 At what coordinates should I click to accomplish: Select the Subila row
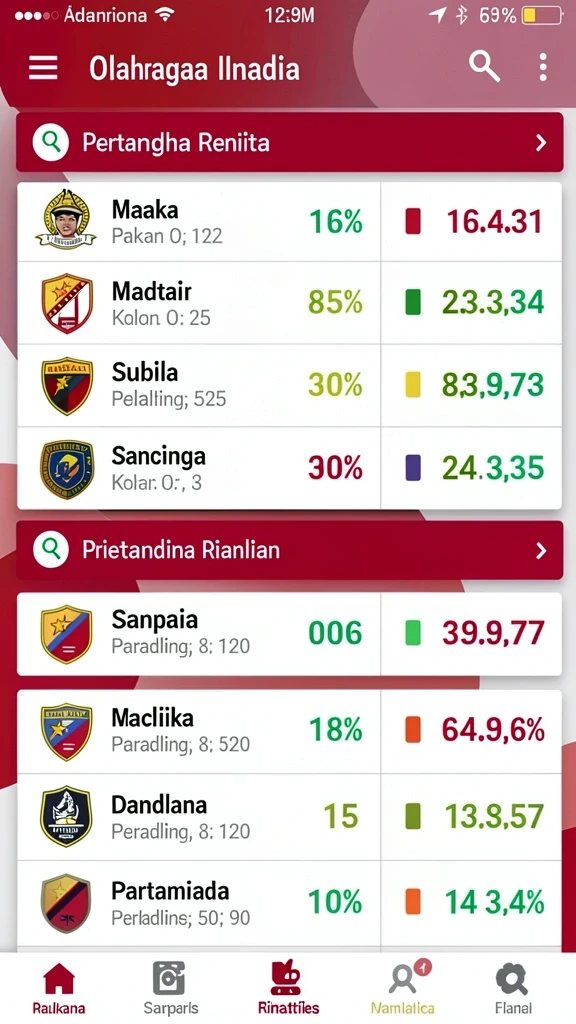pos(289,385)
